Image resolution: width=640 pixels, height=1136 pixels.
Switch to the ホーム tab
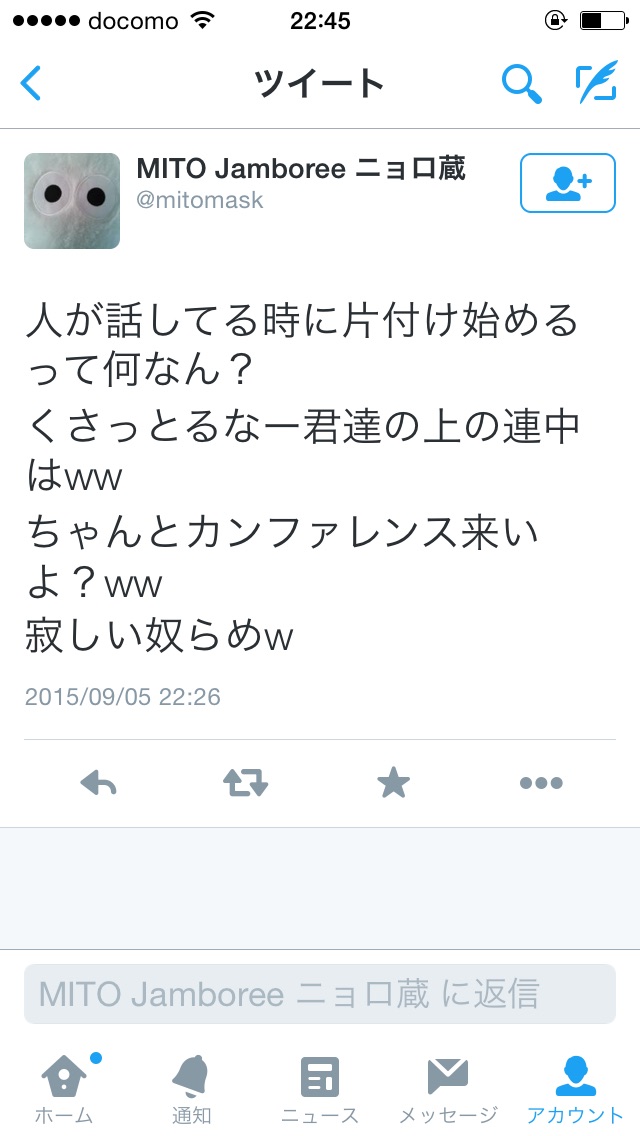coord(64,1088)
